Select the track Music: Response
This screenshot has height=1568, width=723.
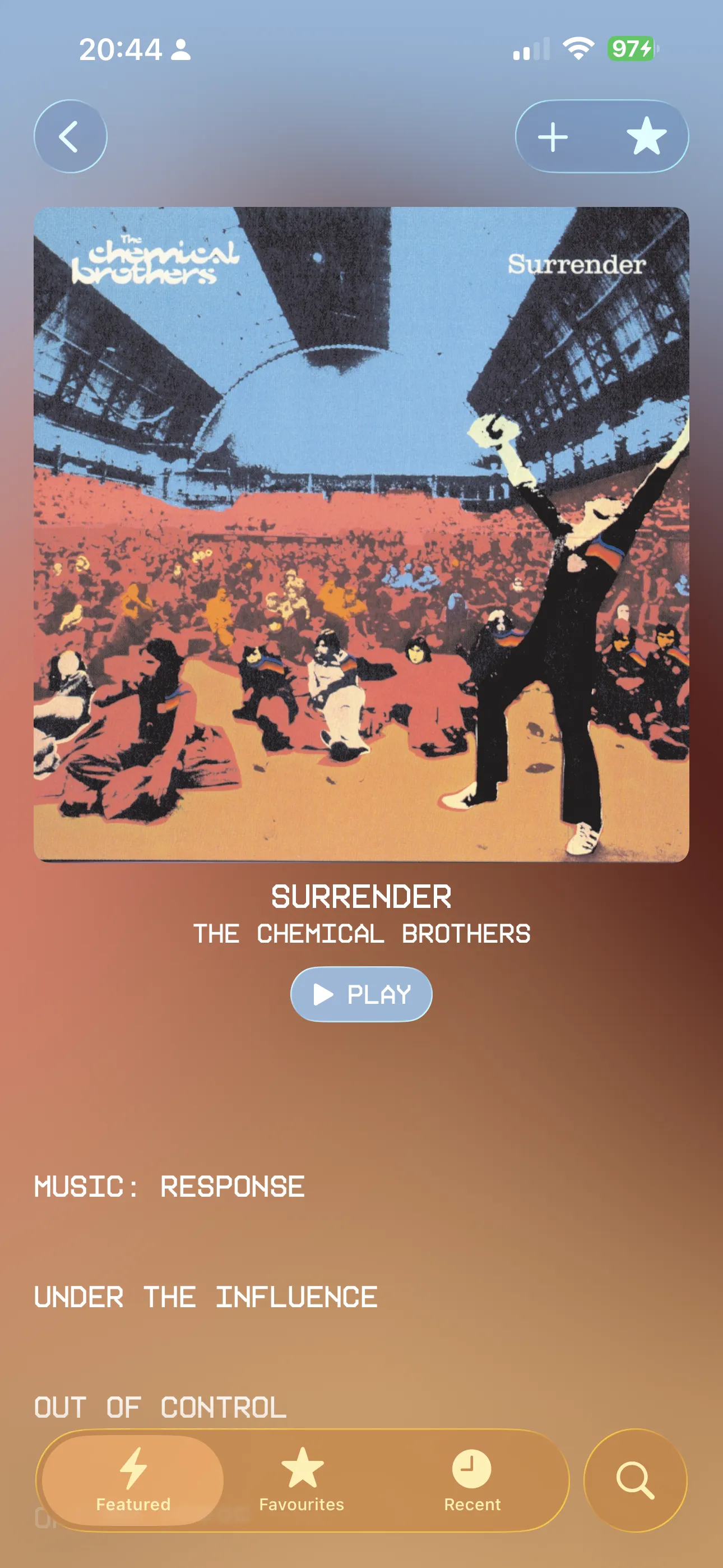(169, 1187)
